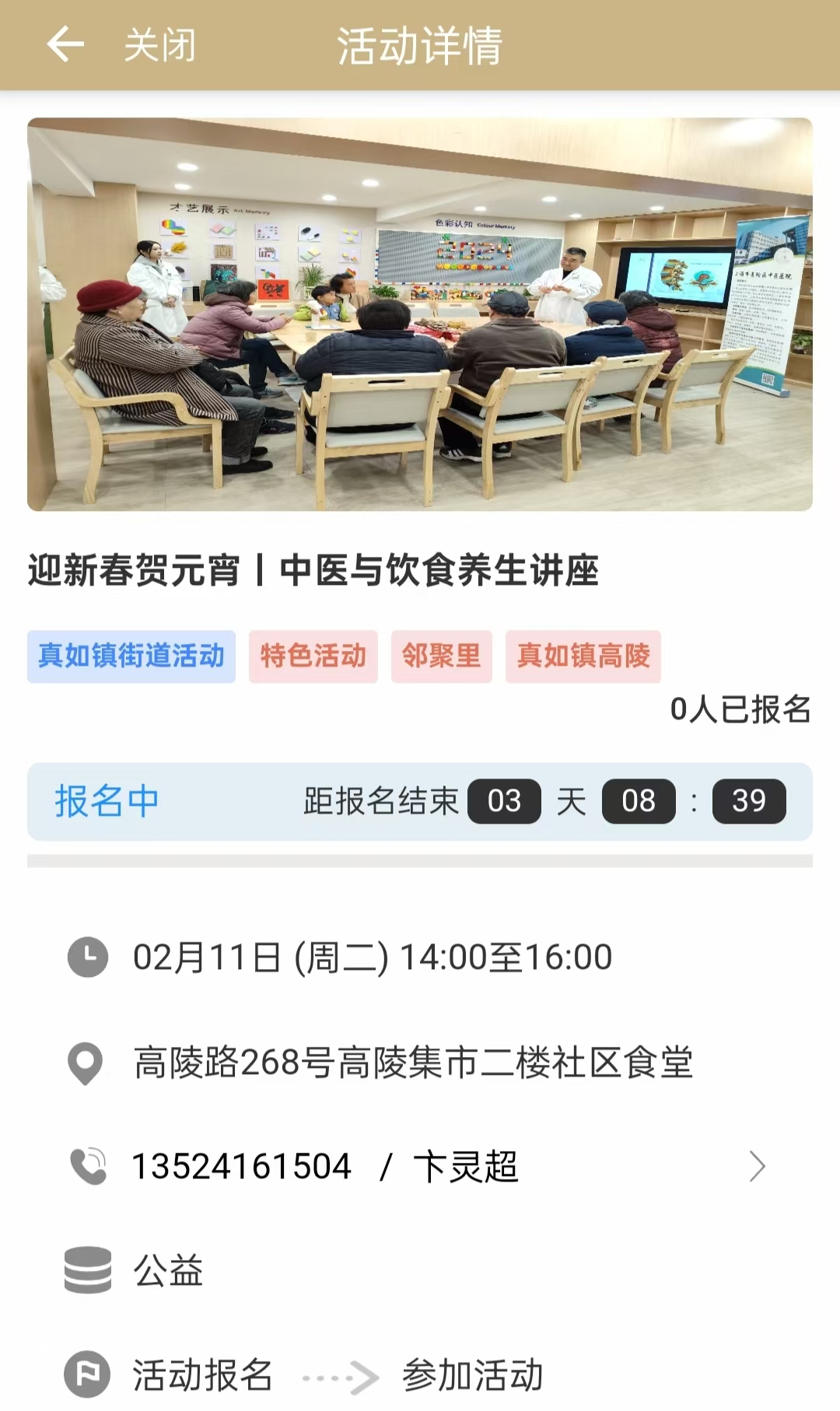Open the 邻聚里 tag

coord(441,656)
